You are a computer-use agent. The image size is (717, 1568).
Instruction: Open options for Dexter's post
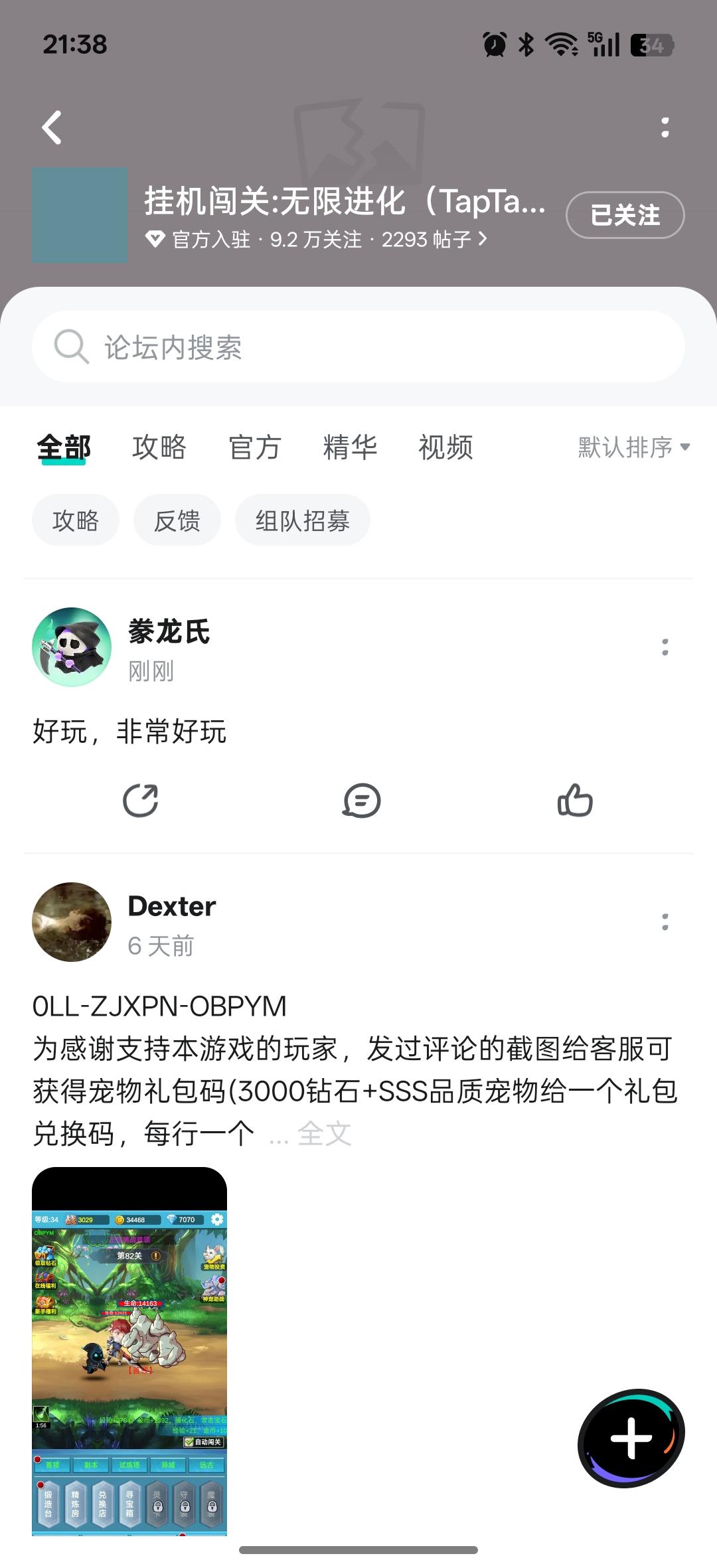pos(665,923)
